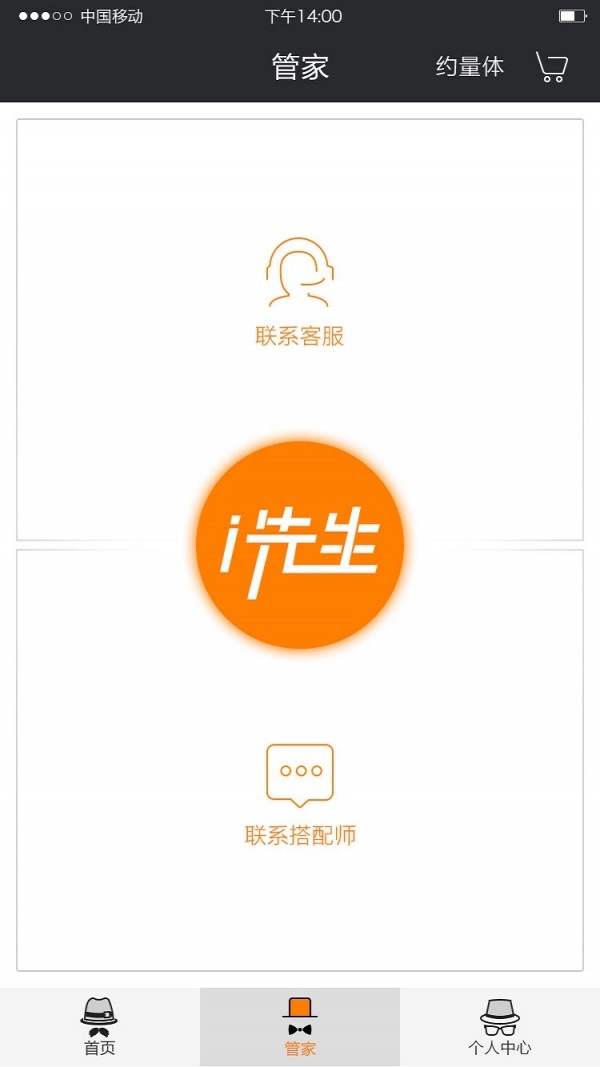The height and width of the screenshot is (1067, 600).
Task: Go to the 个人中心 tab
Action: [500, 1027]
